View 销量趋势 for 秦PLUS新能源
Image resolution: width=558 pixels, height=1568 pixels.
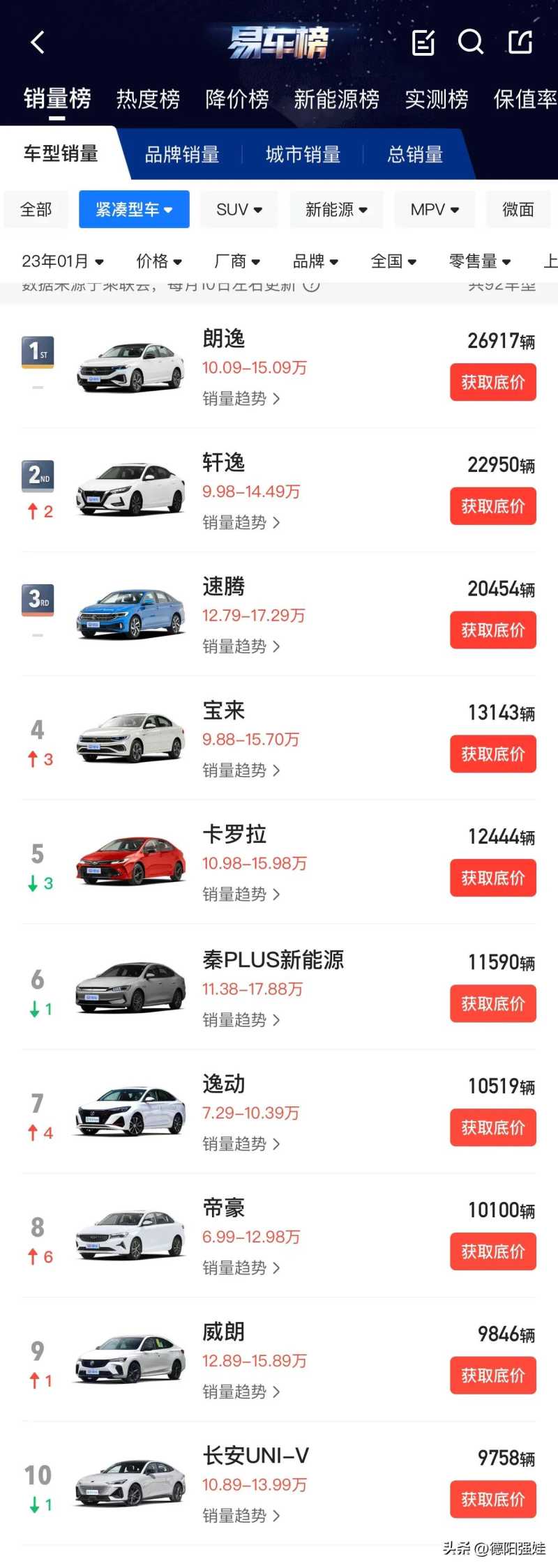pyautogui.click(x=241, y=1020)
